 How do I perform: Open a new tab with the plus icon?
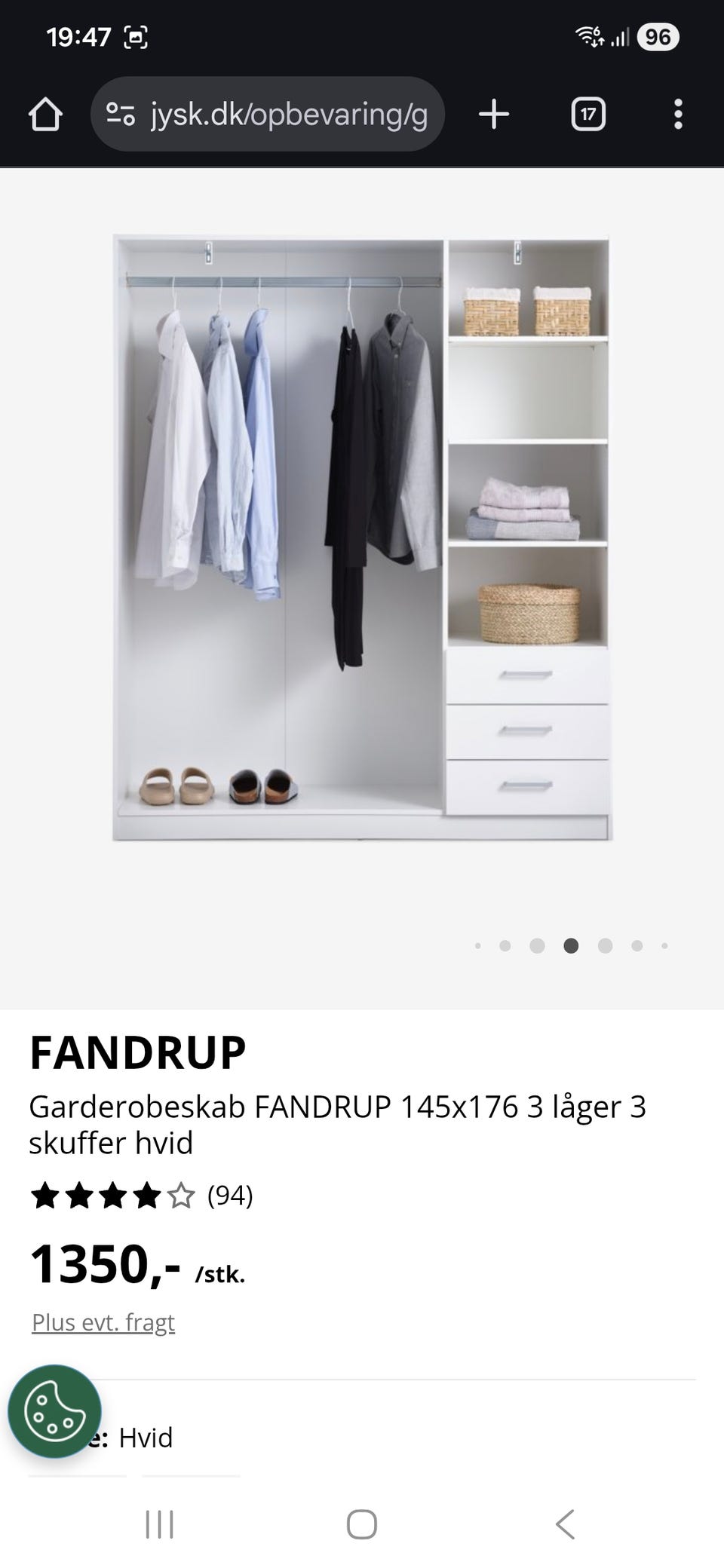[493, 115]
